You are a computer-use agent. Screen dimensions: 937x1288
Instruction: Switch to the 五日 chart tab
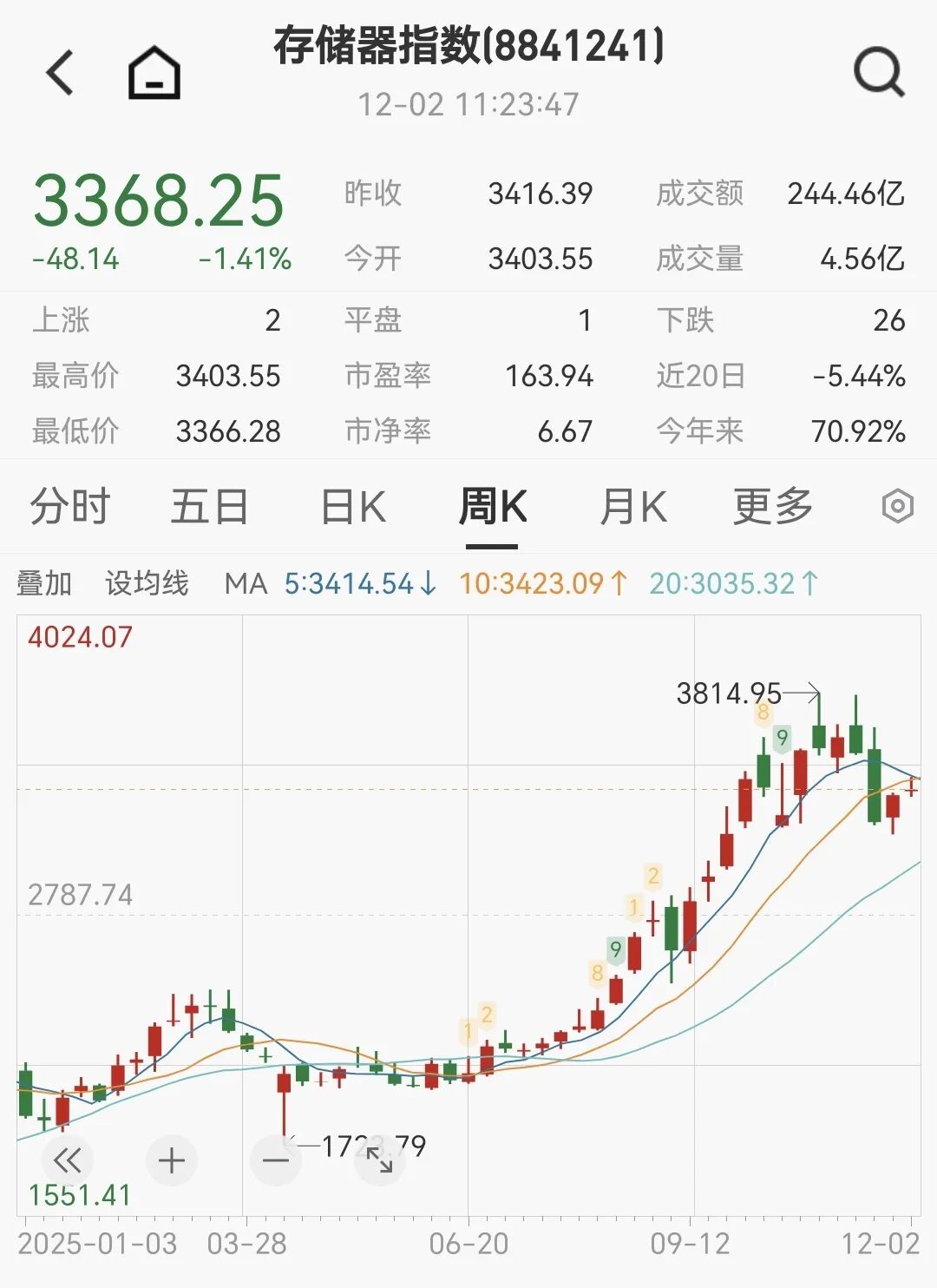point(209,507)
